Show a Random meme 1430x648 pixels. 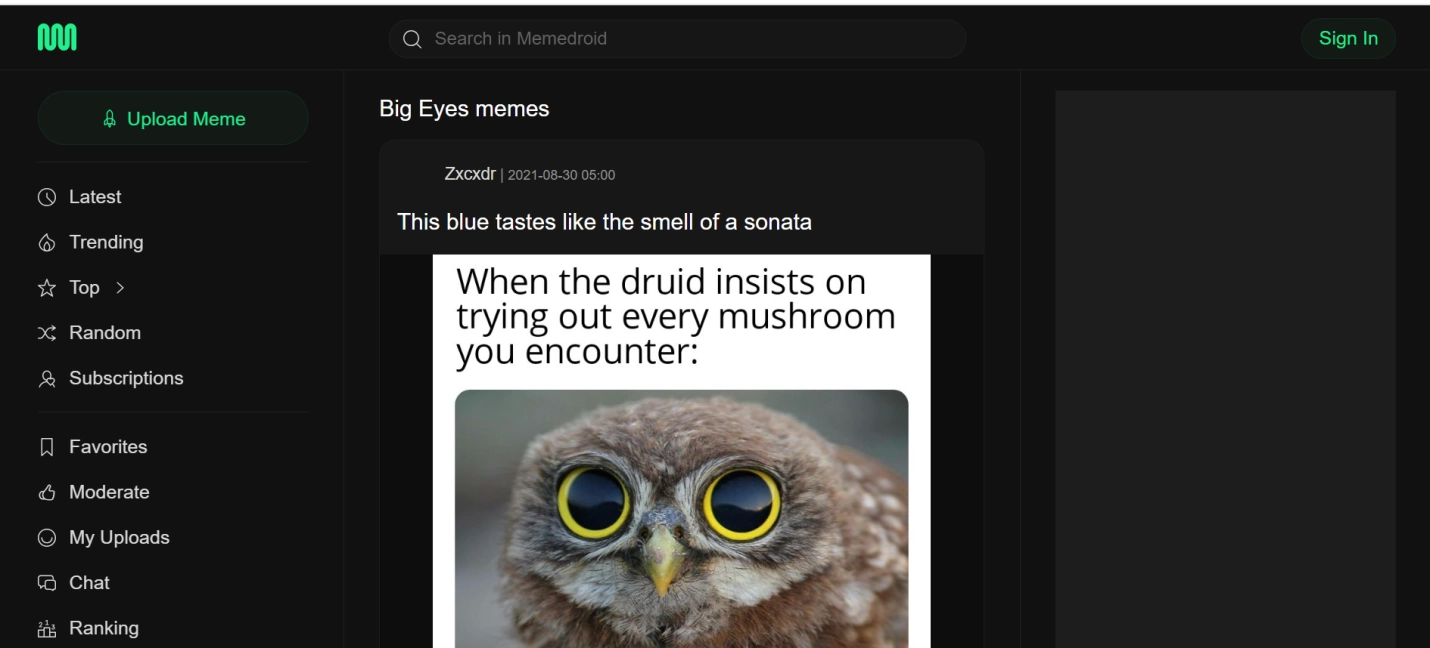click(104, 333)
